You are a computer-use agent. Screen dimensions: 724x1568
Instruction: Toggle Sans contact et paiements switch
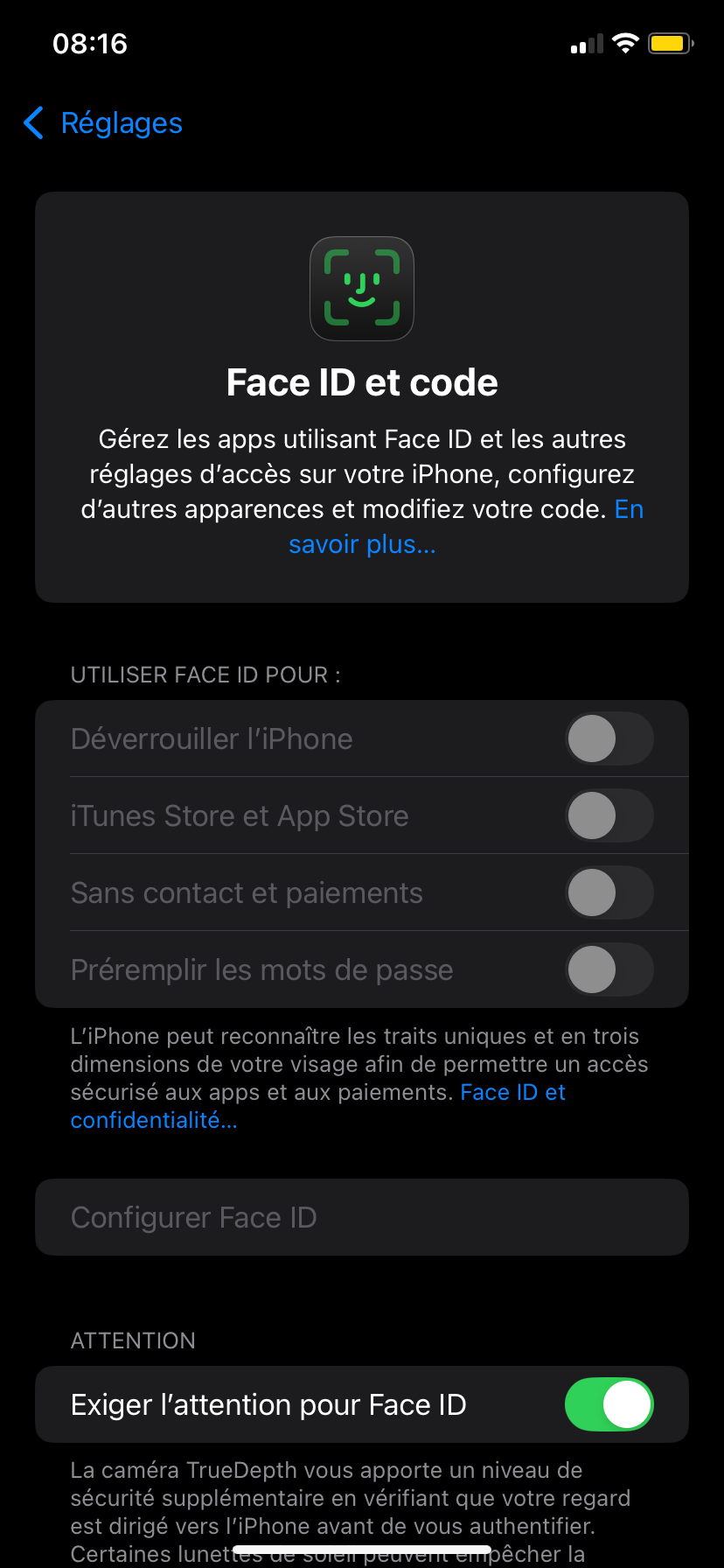609,893
